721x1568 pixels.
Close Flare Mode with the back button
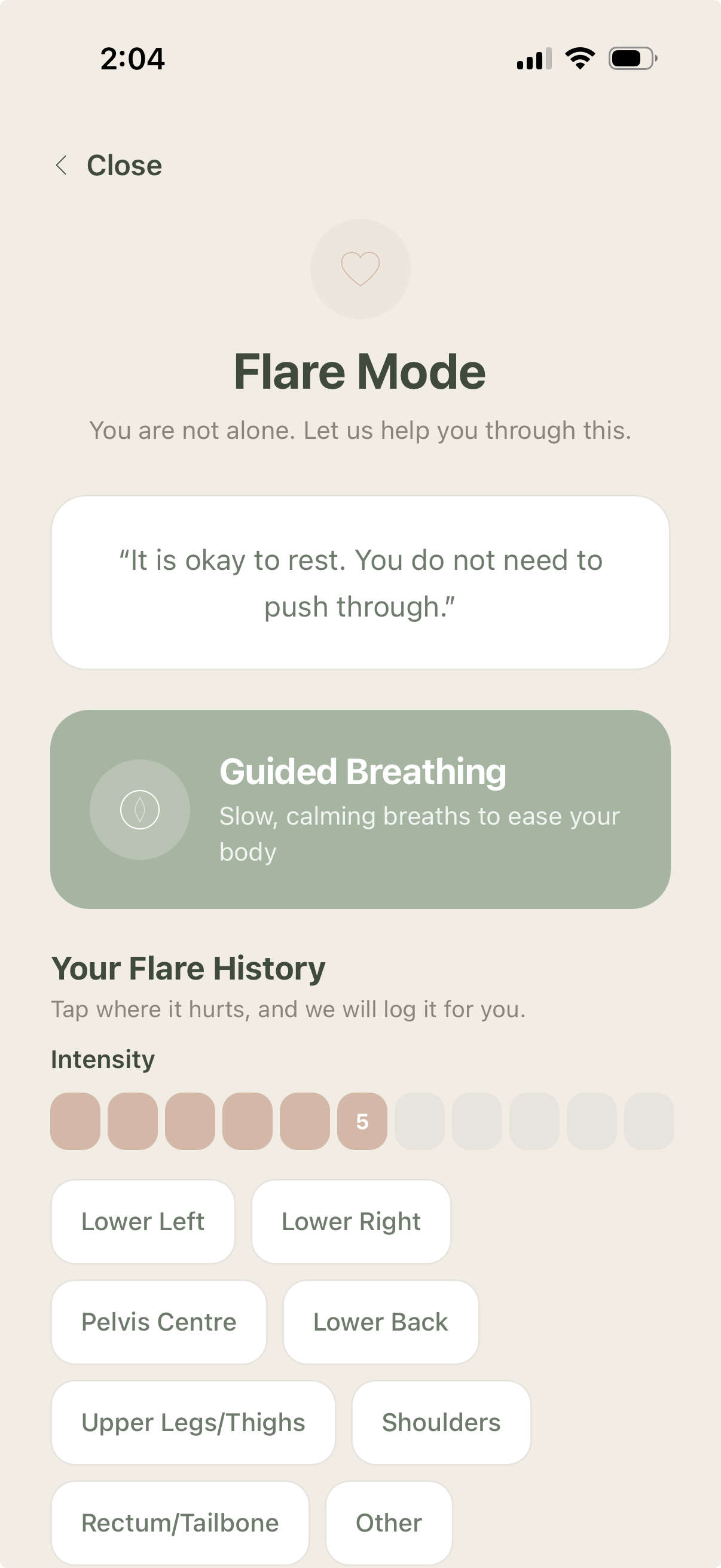tap(108, 165)
